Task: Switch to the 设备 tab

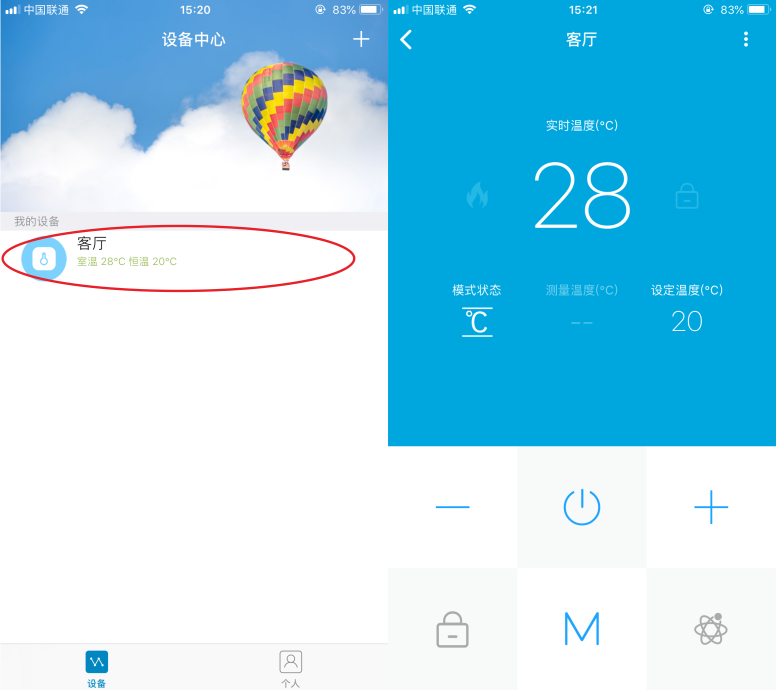Action: pos(96,667)
